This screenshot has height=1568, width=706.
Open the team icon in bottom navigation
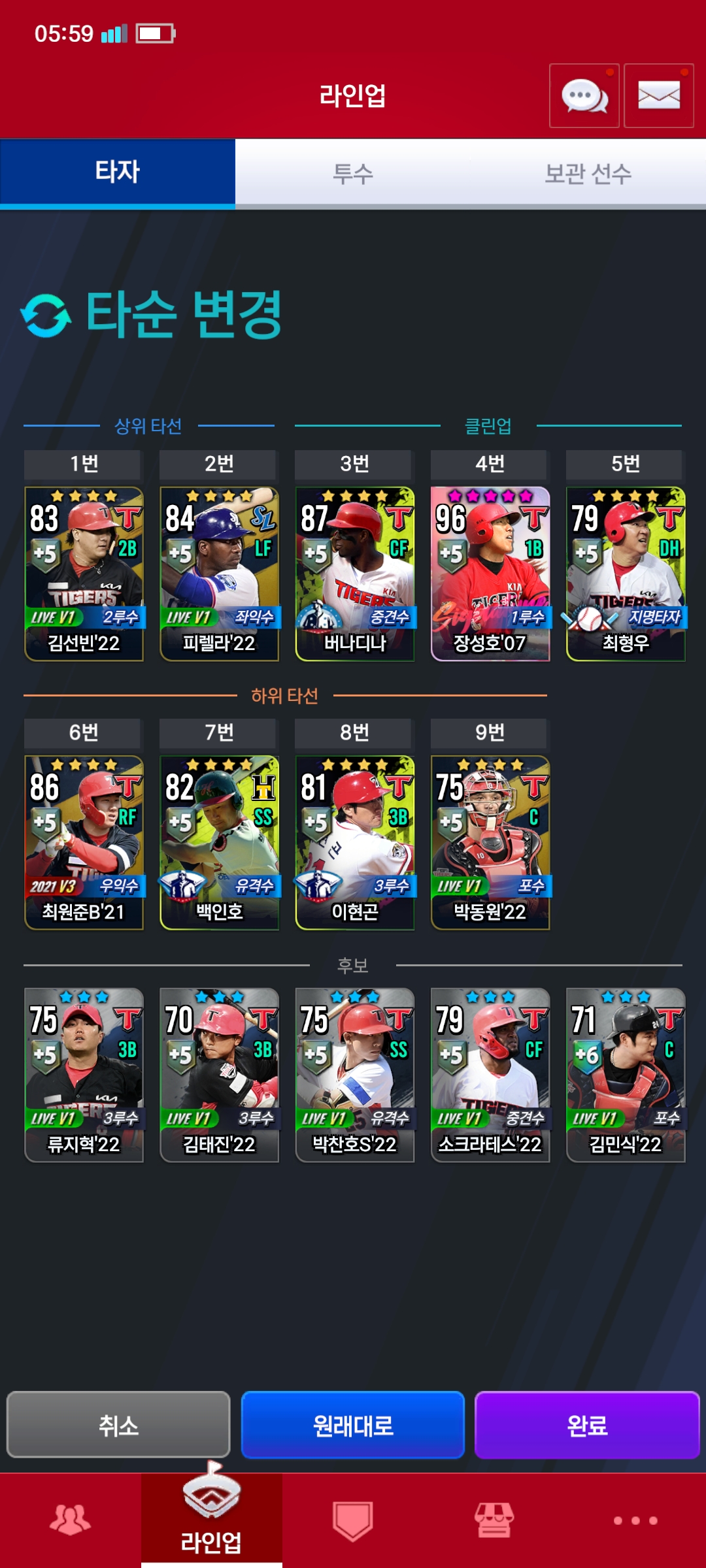tap(71, 1520)
